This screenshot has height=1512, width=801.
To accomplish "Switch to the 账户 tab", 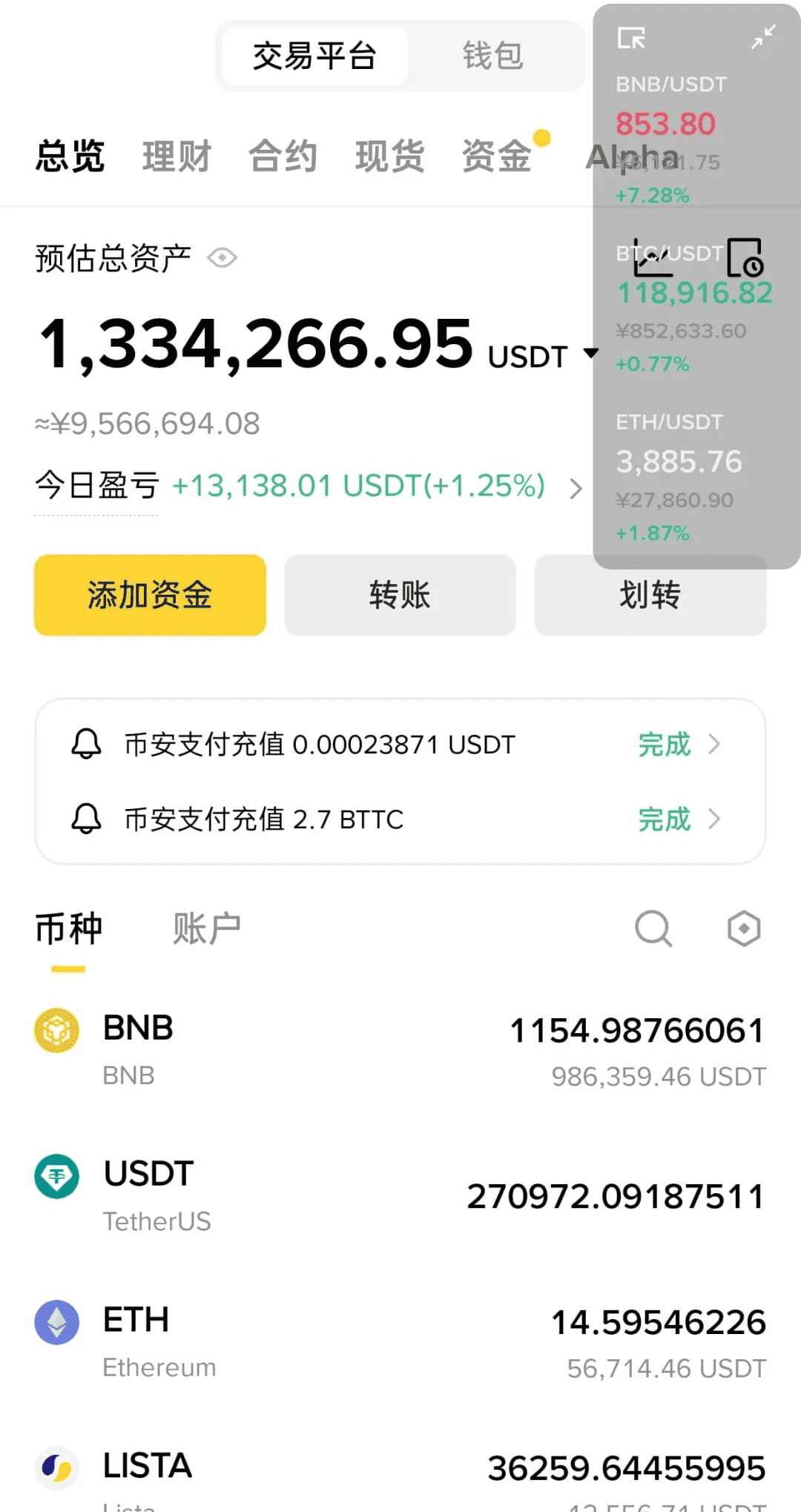I will (x=206, y=928).
